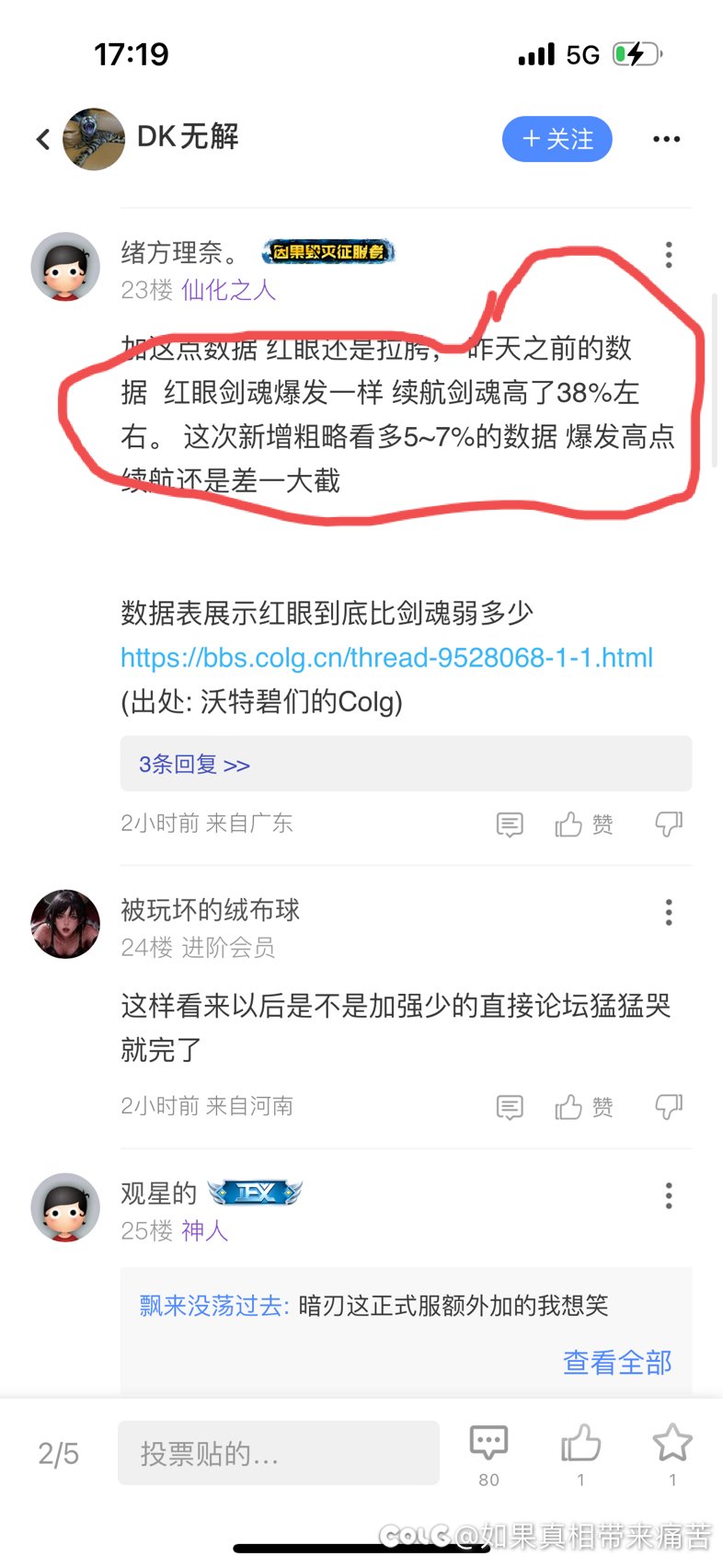723x1568 pixels.
Task: Follow DK无解 with the 关注 button
Action: coord(557,139)
